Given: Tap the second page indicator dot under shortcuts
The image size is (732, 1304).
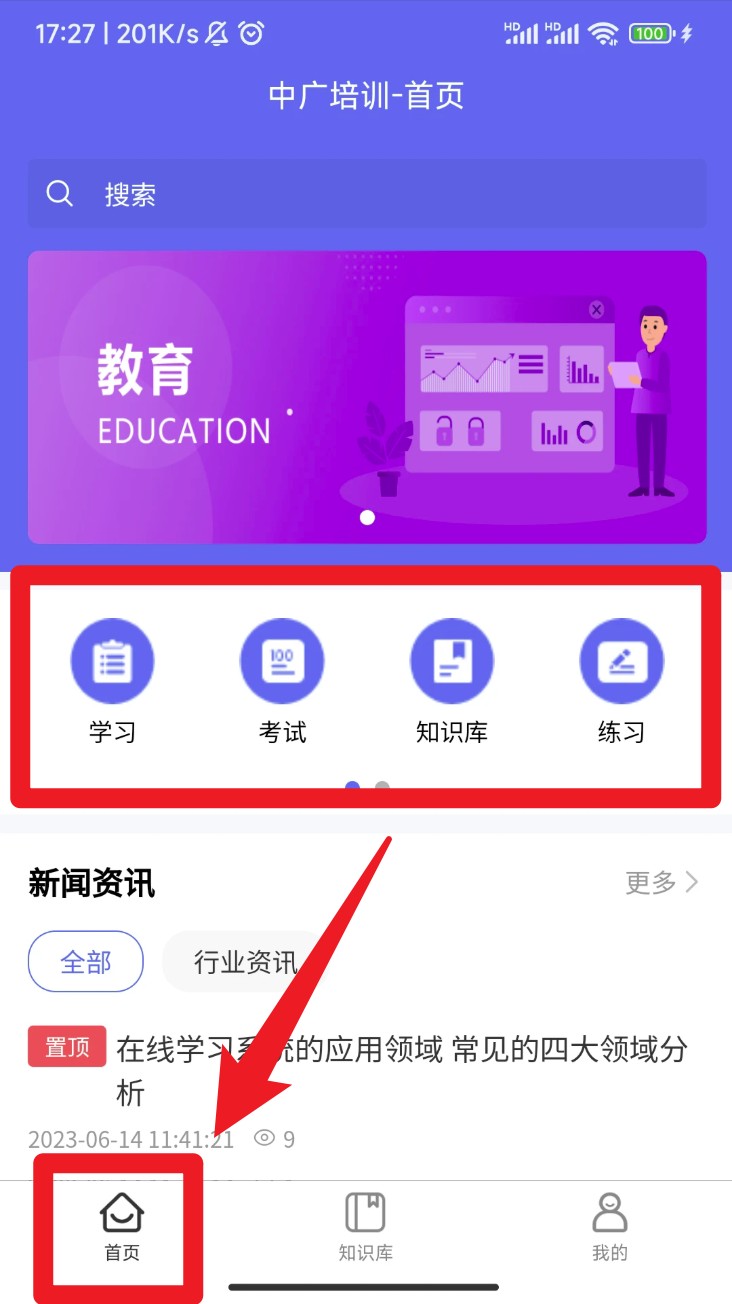Looking at the screenshot, I should (382, 788).
